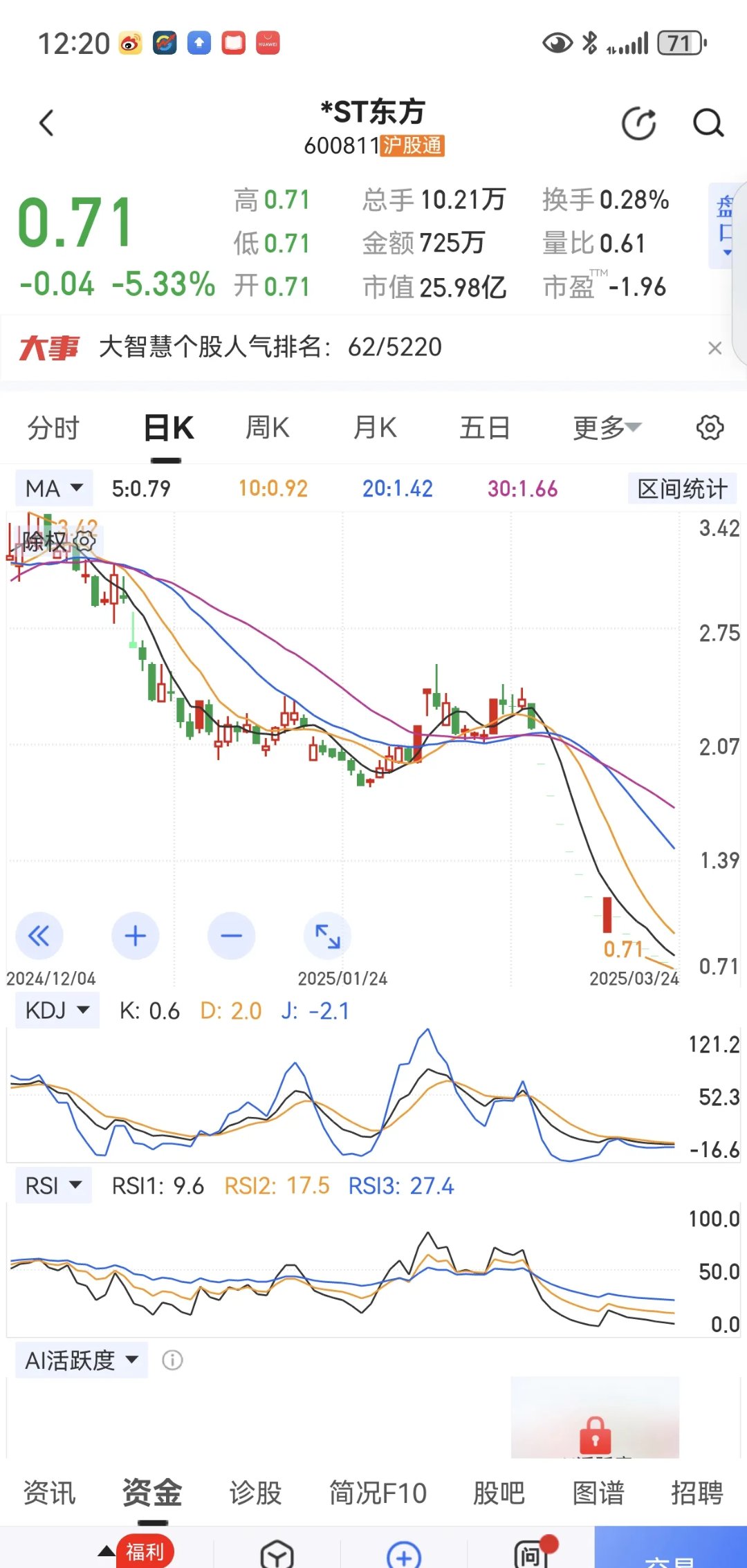Dismiss the 大智慧 popularity ranking banner
Viewport: 747px width, 1568px height.
715,348
